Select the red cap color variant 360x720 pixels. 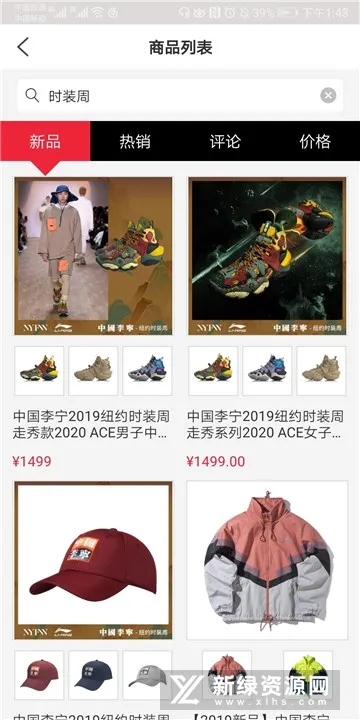[x=39, y=675]
